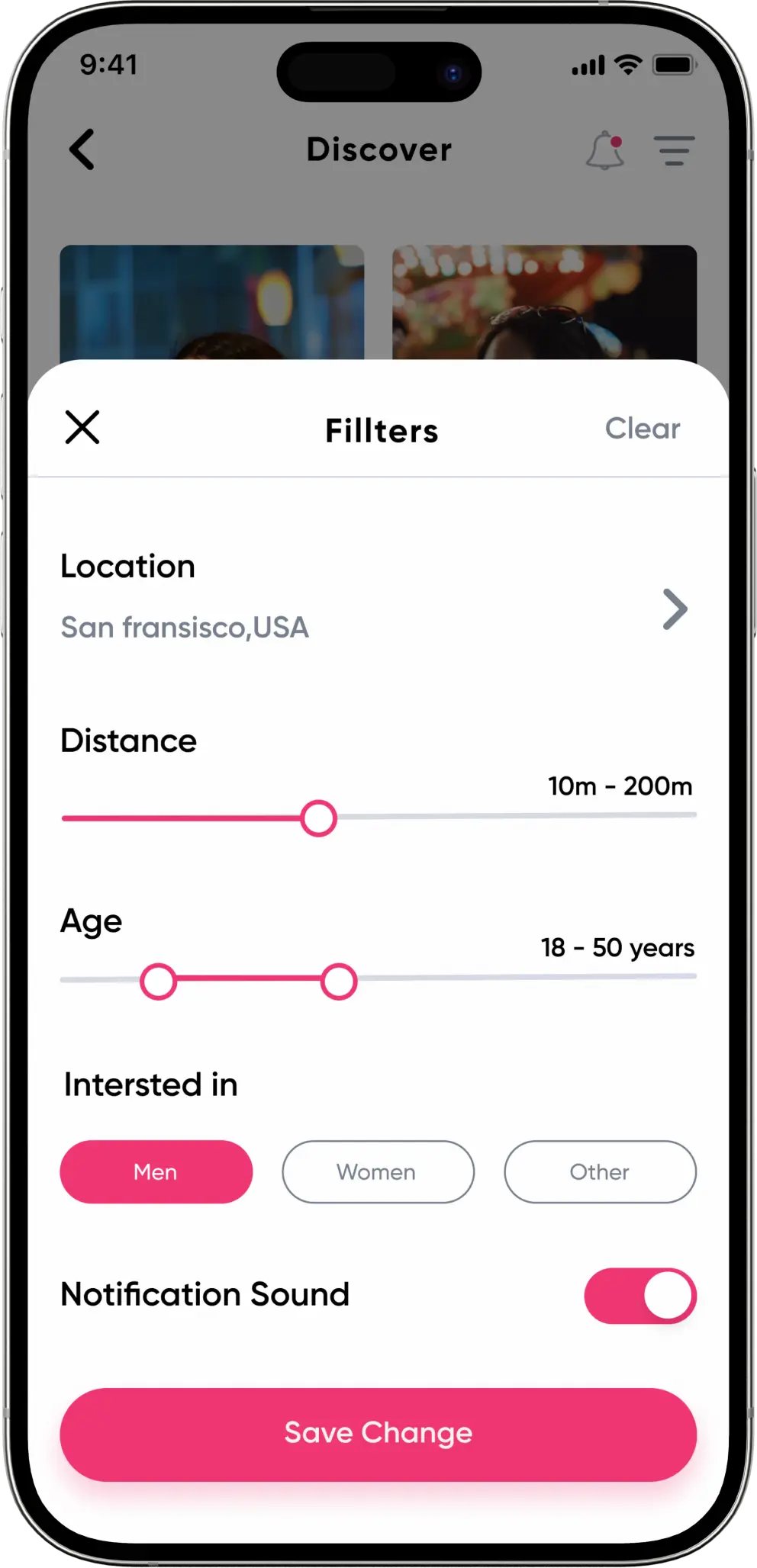The height and width of the screenshot is (1568, 757).
Task: Select the Men chip
Action: (156, 1171)
